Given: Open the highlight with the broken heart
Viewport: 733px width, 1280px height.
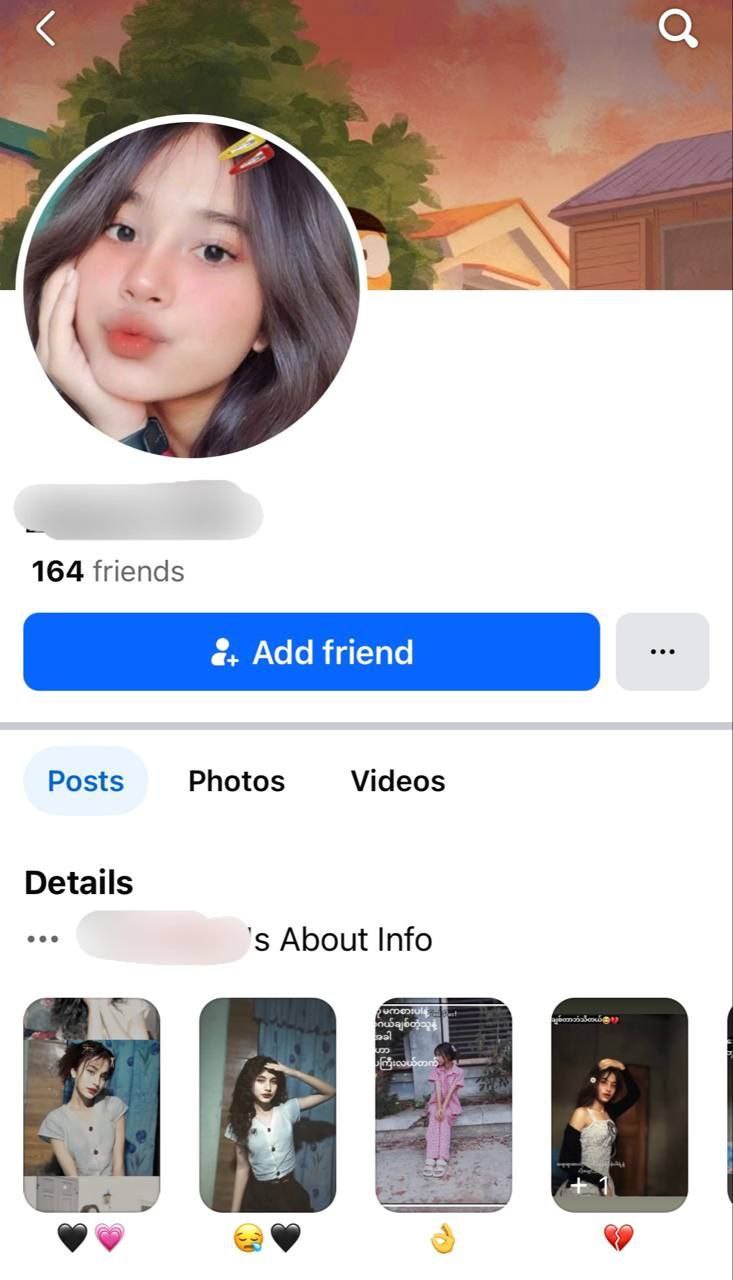Looking at the screenshot, I should 619,1104.
